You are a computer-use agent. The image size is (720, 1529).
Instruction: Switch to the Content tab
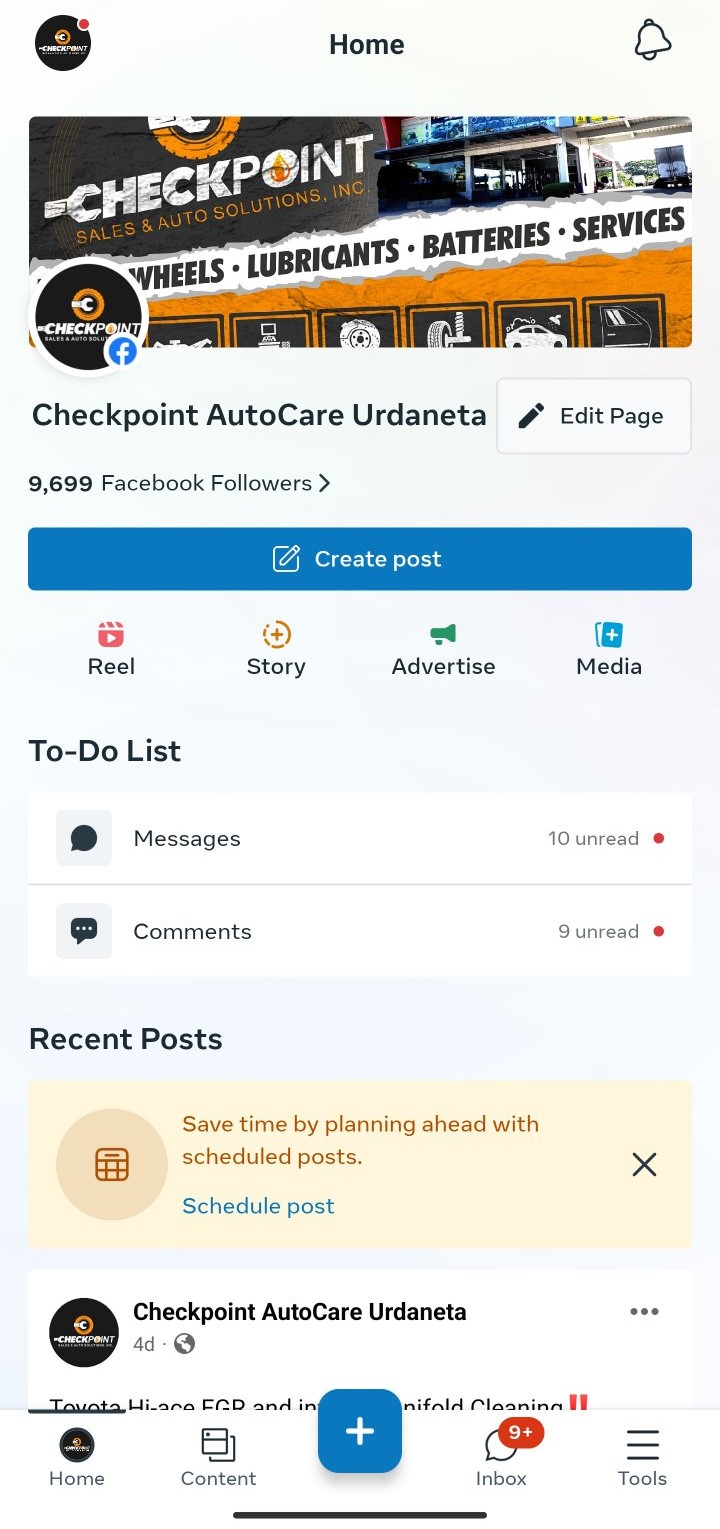click(x=218, y=1457)
